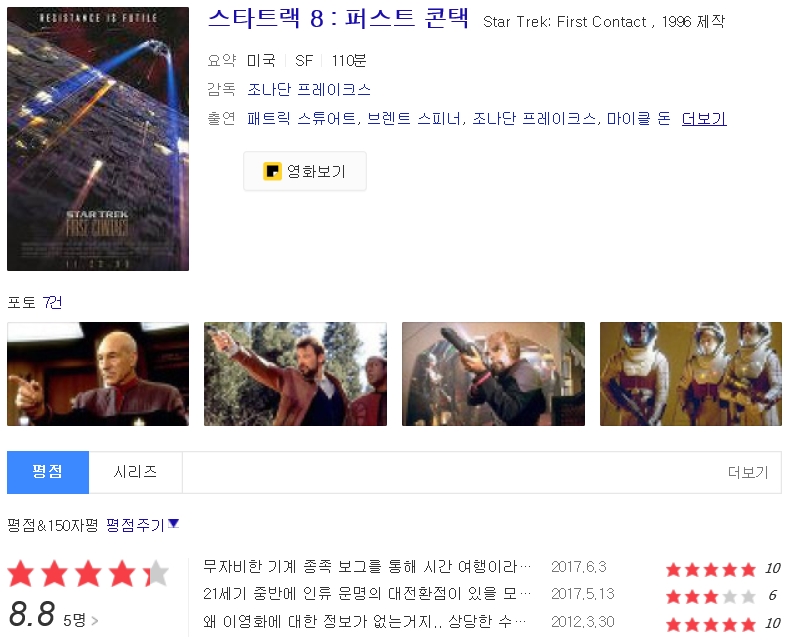Open the review dated 2017.6.3

click(x=366, y=567)
